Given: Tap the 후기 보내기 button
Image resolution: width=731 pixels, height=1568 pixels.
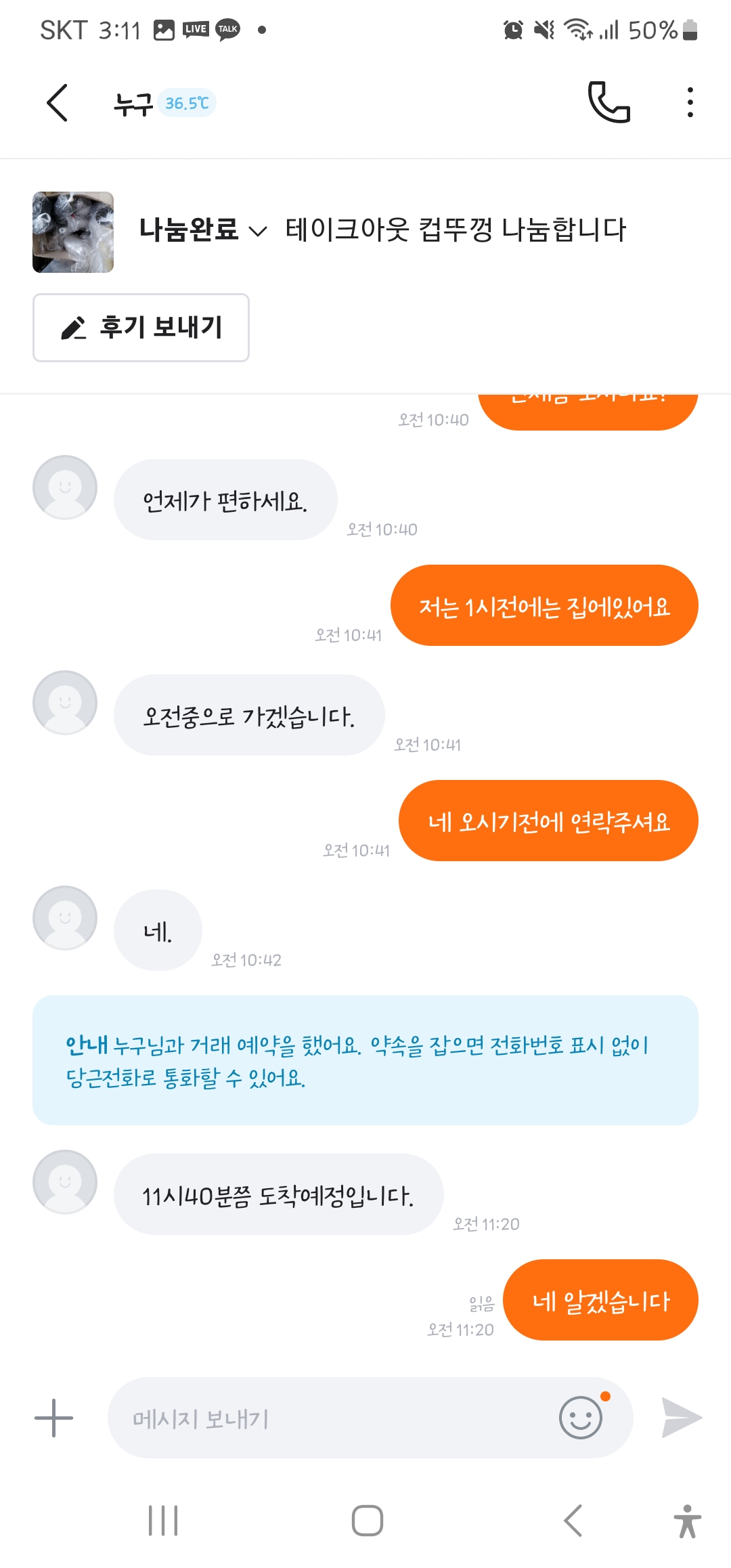Looking at the screenshot, I should 141,328.
